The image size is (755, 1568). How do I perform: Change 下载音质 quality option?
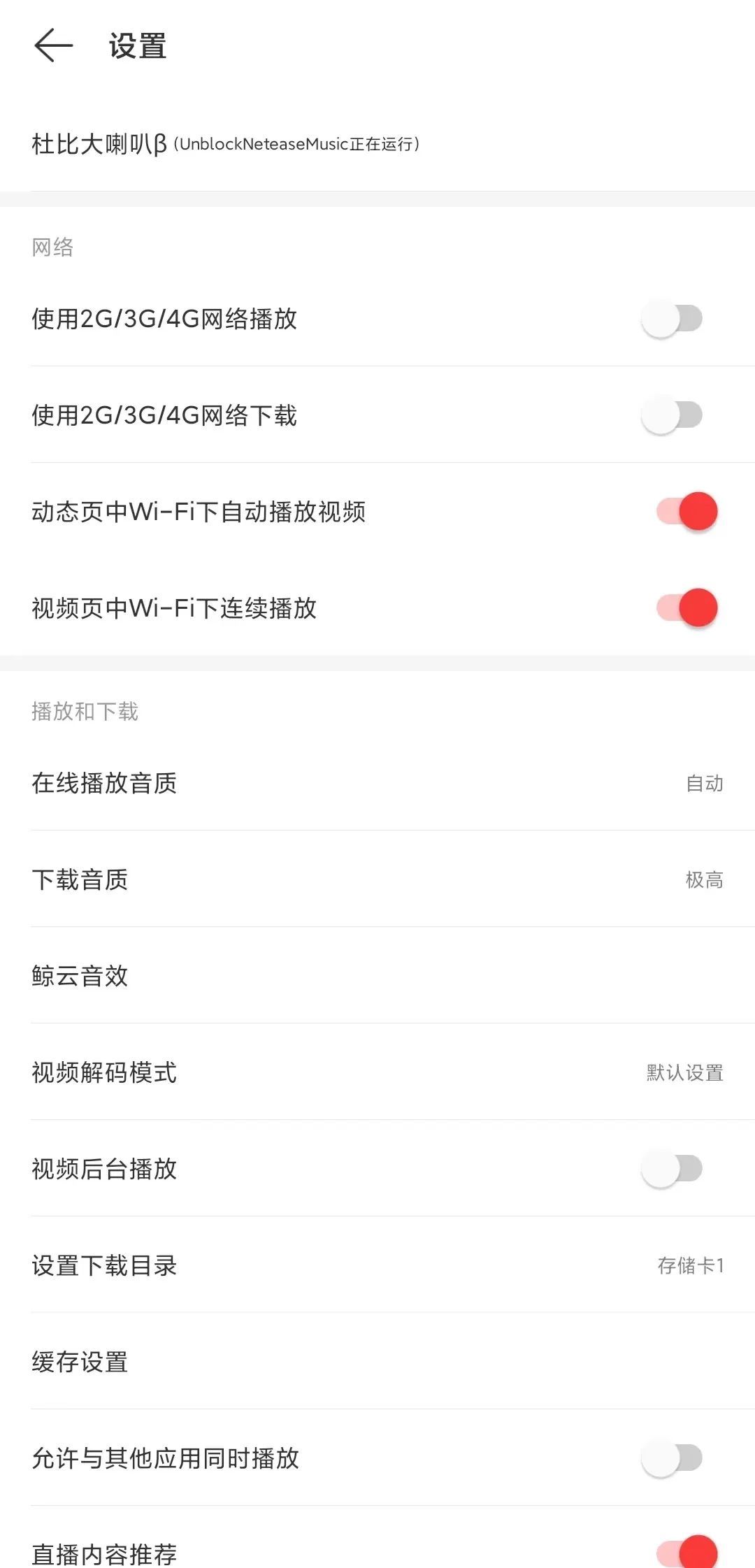377,879
